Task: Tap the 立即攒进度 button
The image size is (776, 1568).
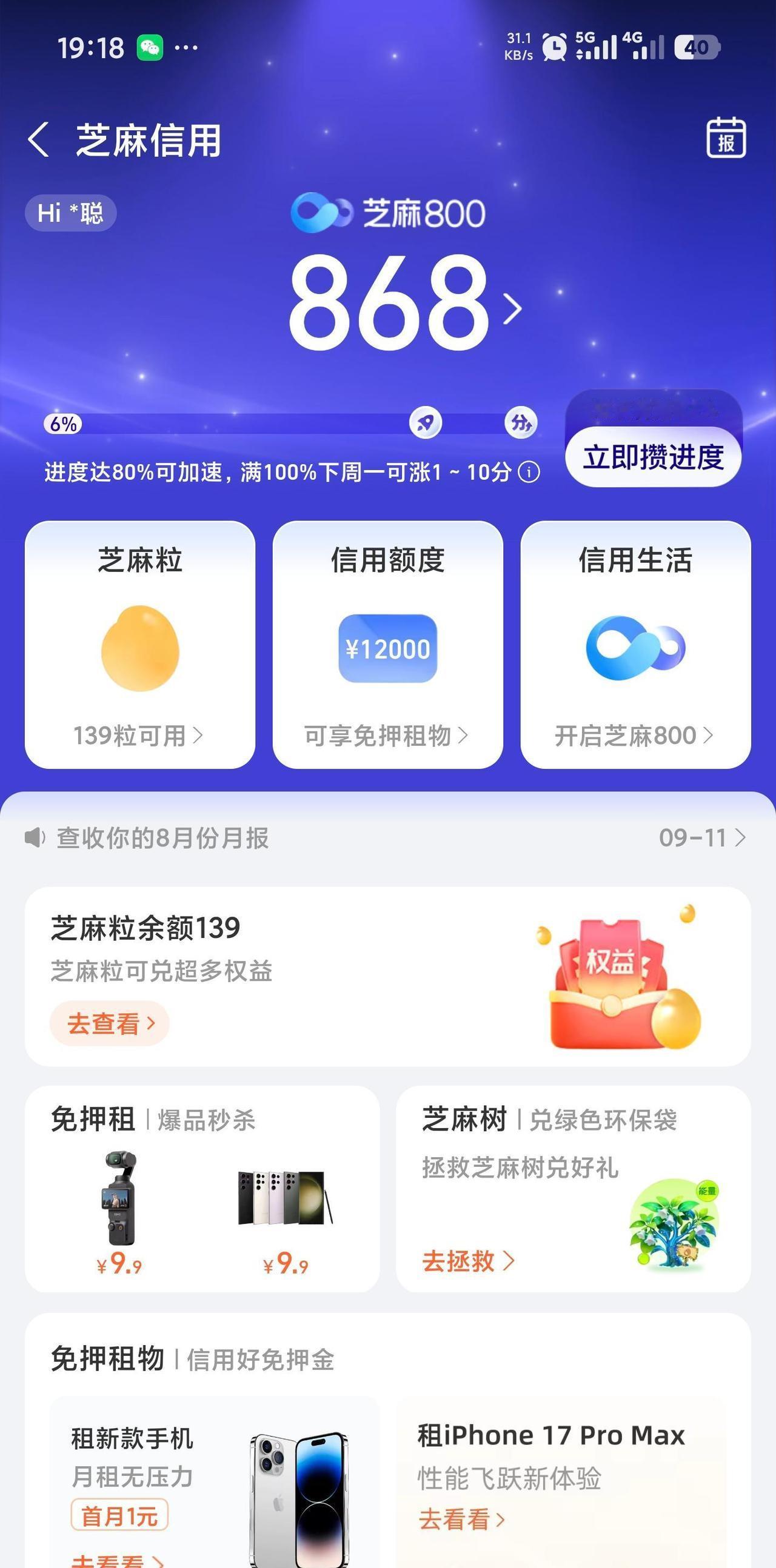Action: tap(653, 457)
